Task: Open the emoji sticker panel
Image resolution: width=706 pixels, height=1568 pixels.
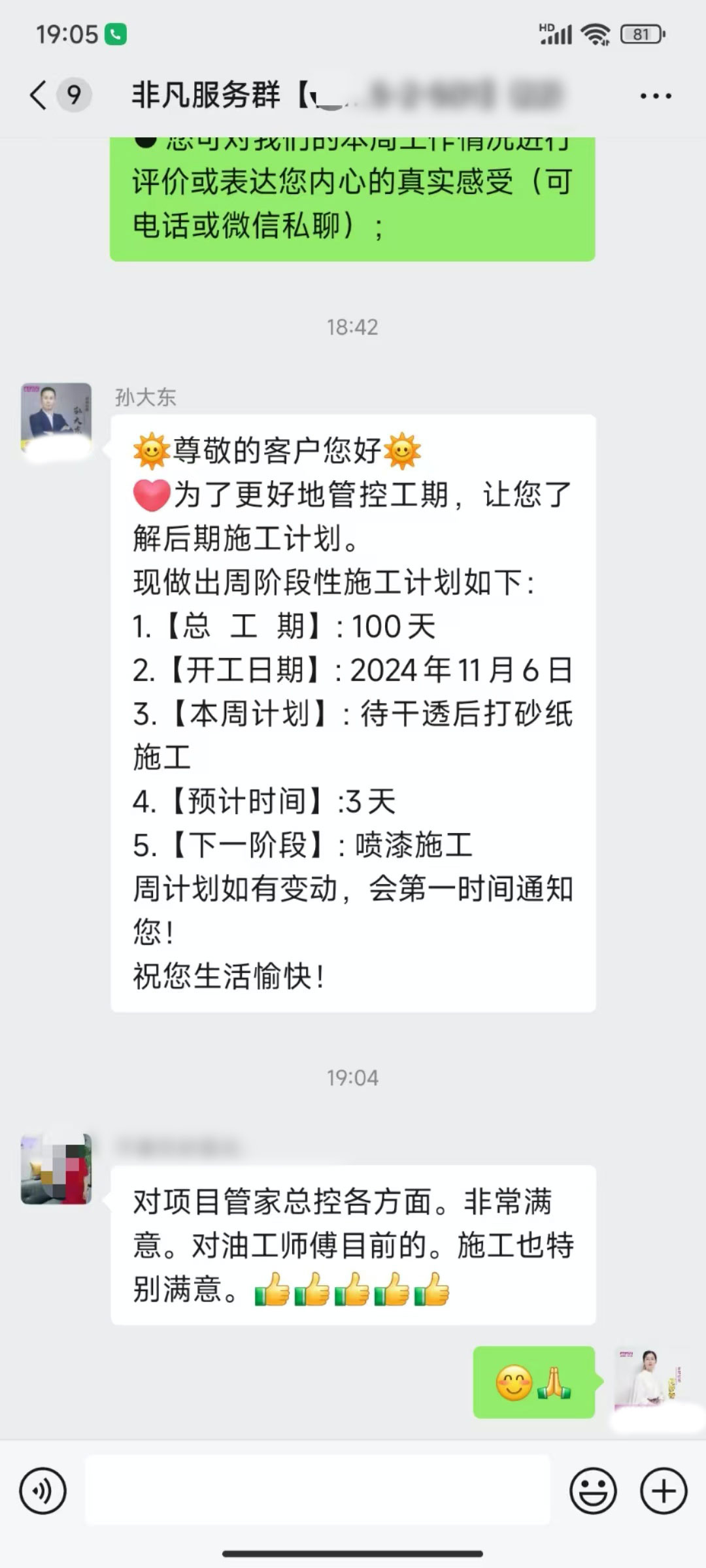Action: pos(593,1491)
